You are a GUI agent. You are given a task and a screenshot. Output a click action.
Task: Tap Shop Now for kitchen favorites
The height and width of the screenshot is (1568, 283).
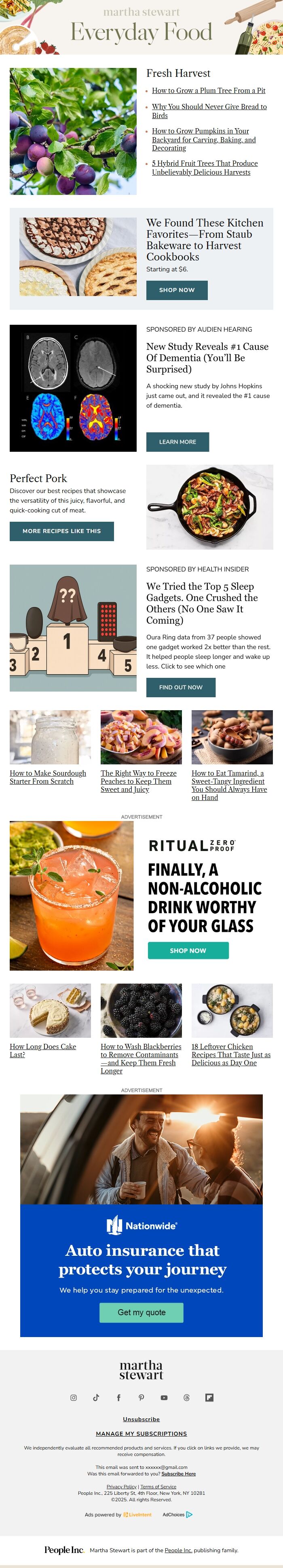point(177,290)
